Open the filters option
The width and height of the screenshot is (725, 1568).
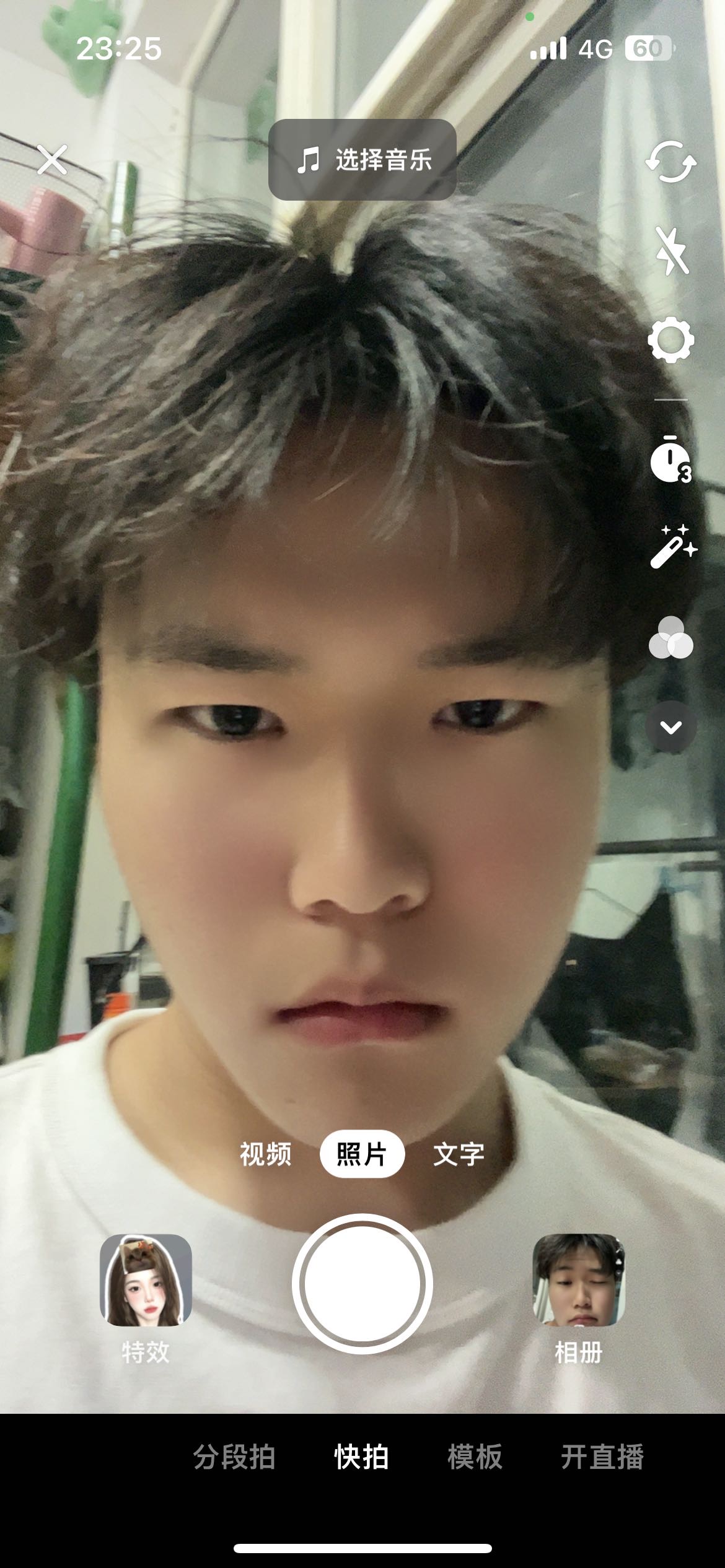671,637
